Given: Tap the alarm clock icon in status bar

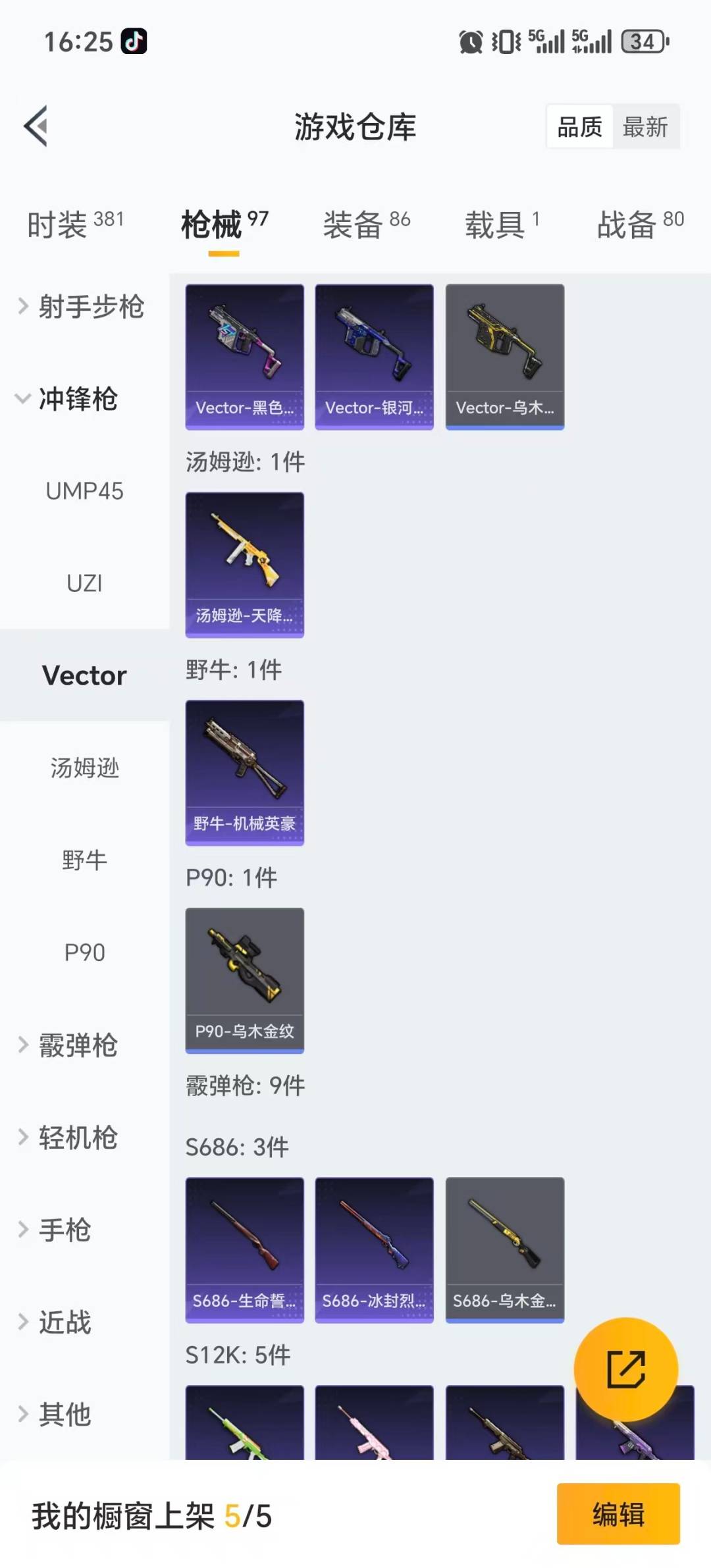Looking at the screenshot, I should tap(470, 41).
